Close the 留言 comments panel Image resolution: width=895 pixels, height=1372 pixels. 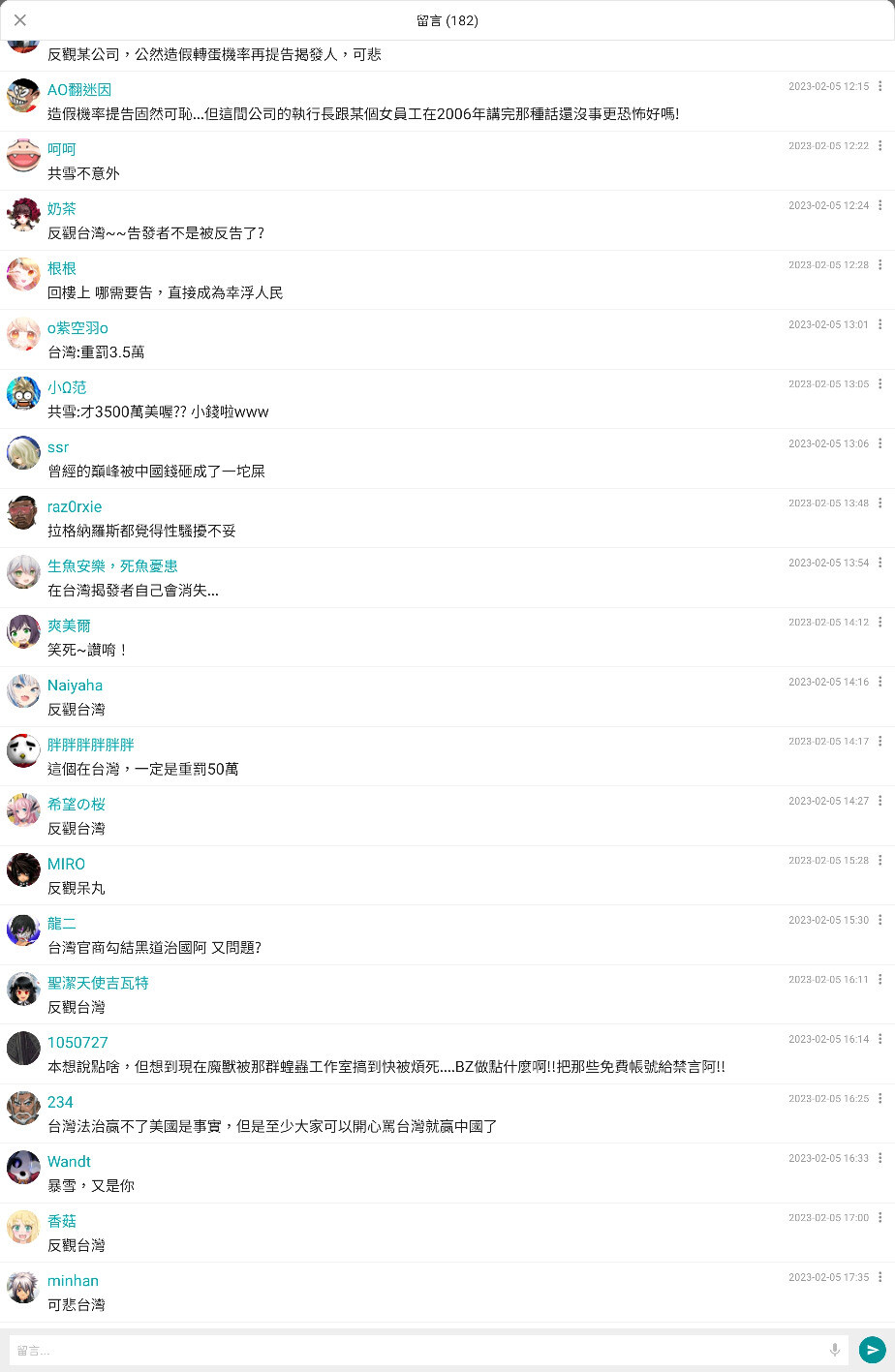pos(20,20)
